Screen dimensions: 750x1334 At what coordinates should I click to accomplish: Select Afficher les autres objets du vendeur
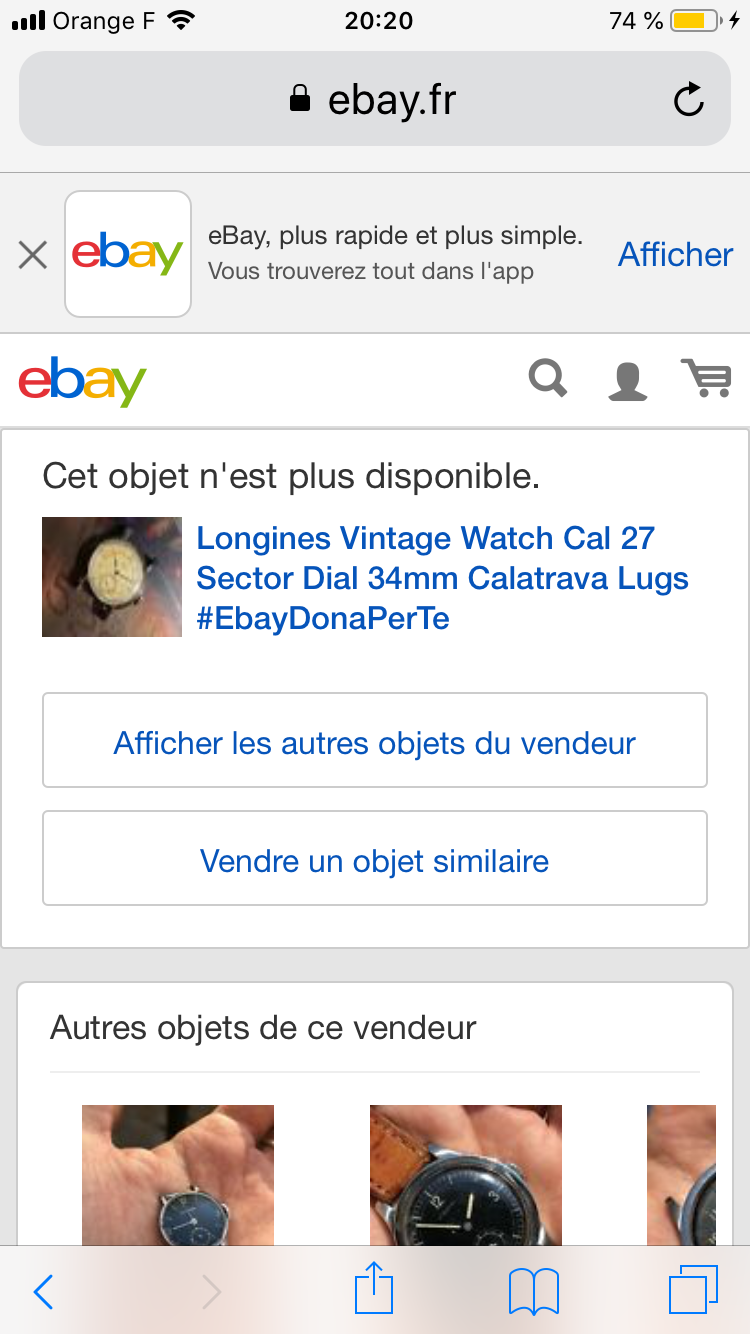coord(375,741)
